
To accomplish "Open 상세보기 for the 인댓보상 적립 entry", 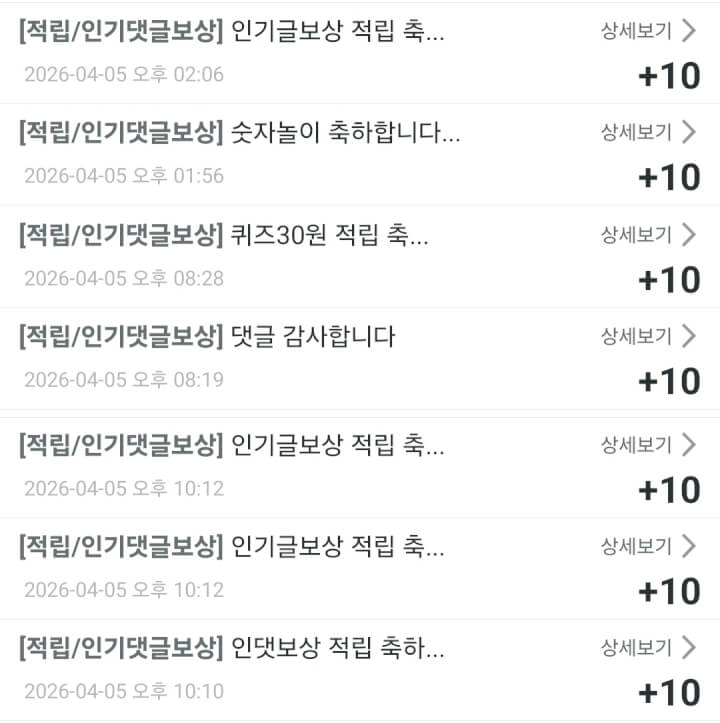I will click(647, 648).
